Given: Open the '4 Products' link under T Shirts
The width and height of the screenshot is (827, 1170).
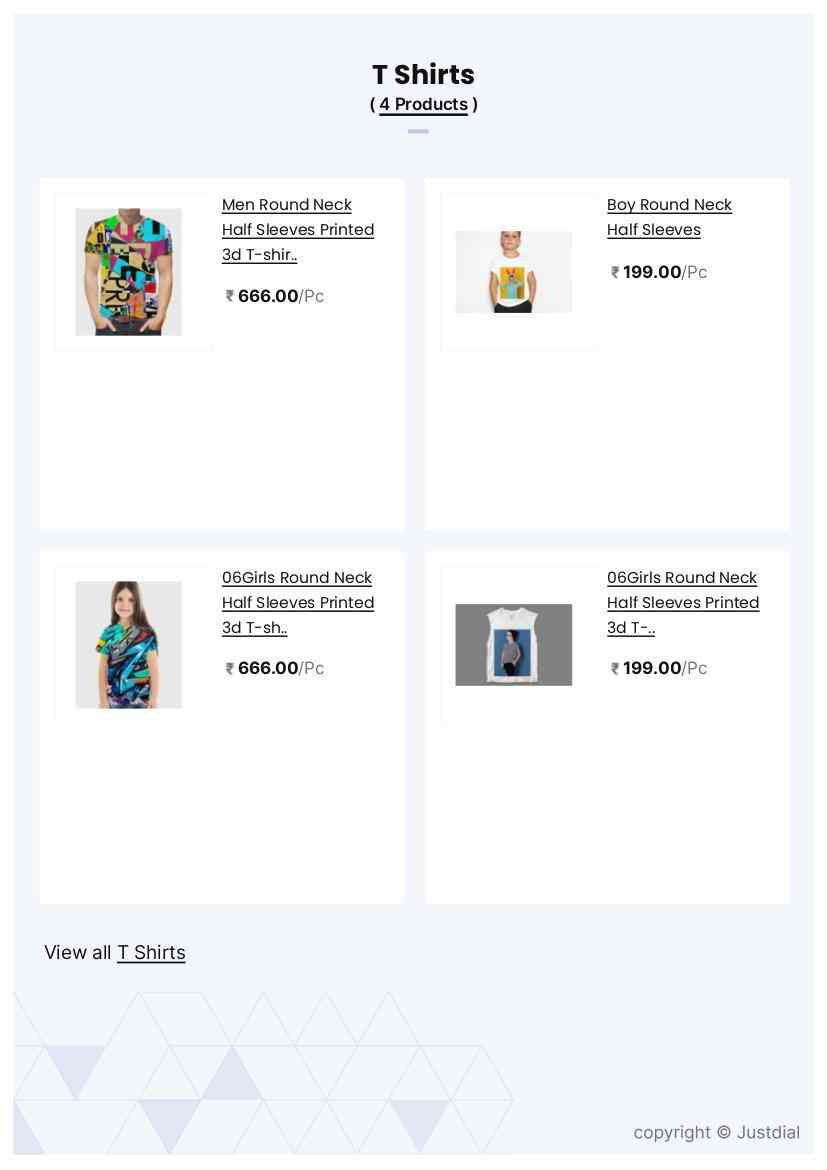Looking at the screenshot, I should point(423,104).
